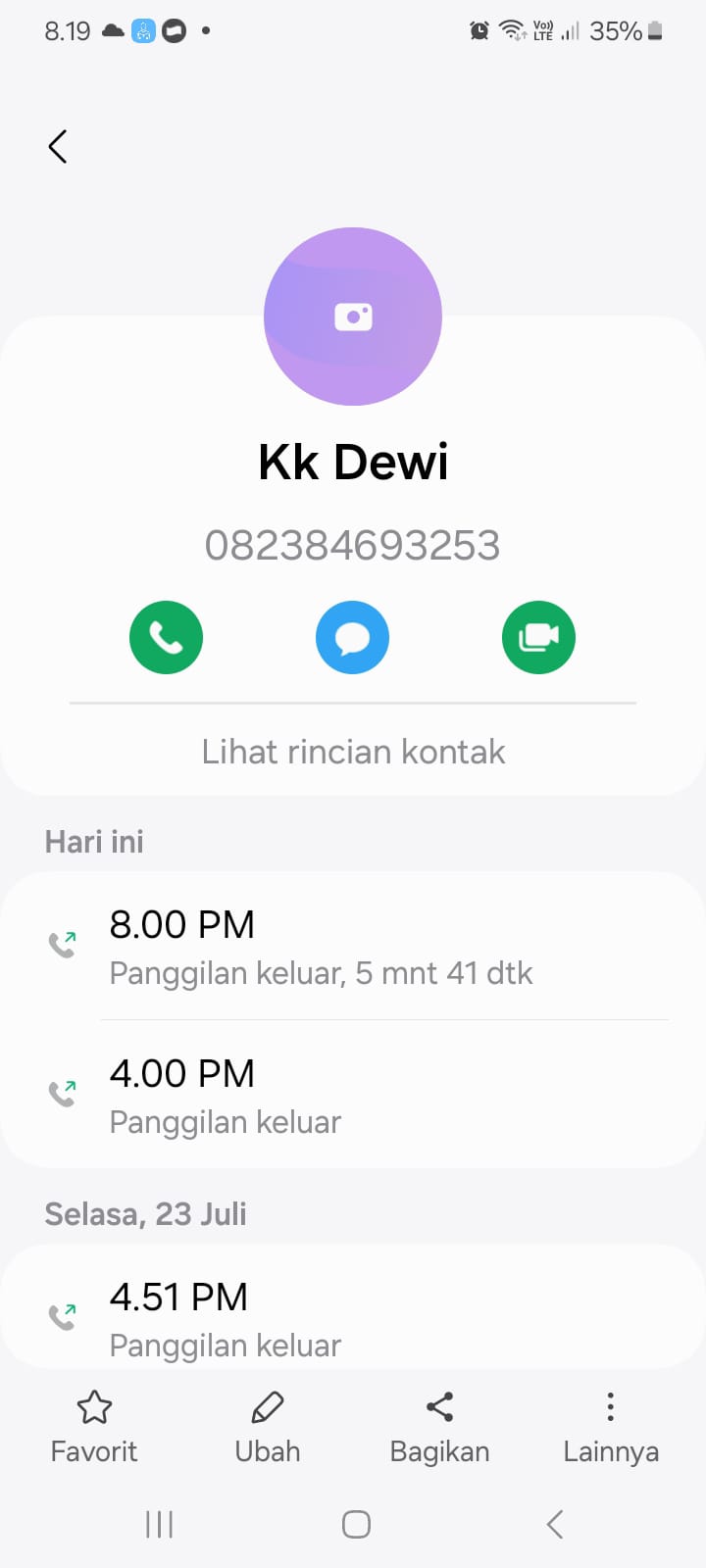
Task: Open the 8.00 PM outgoing call entry
Action: click(353, 947)
